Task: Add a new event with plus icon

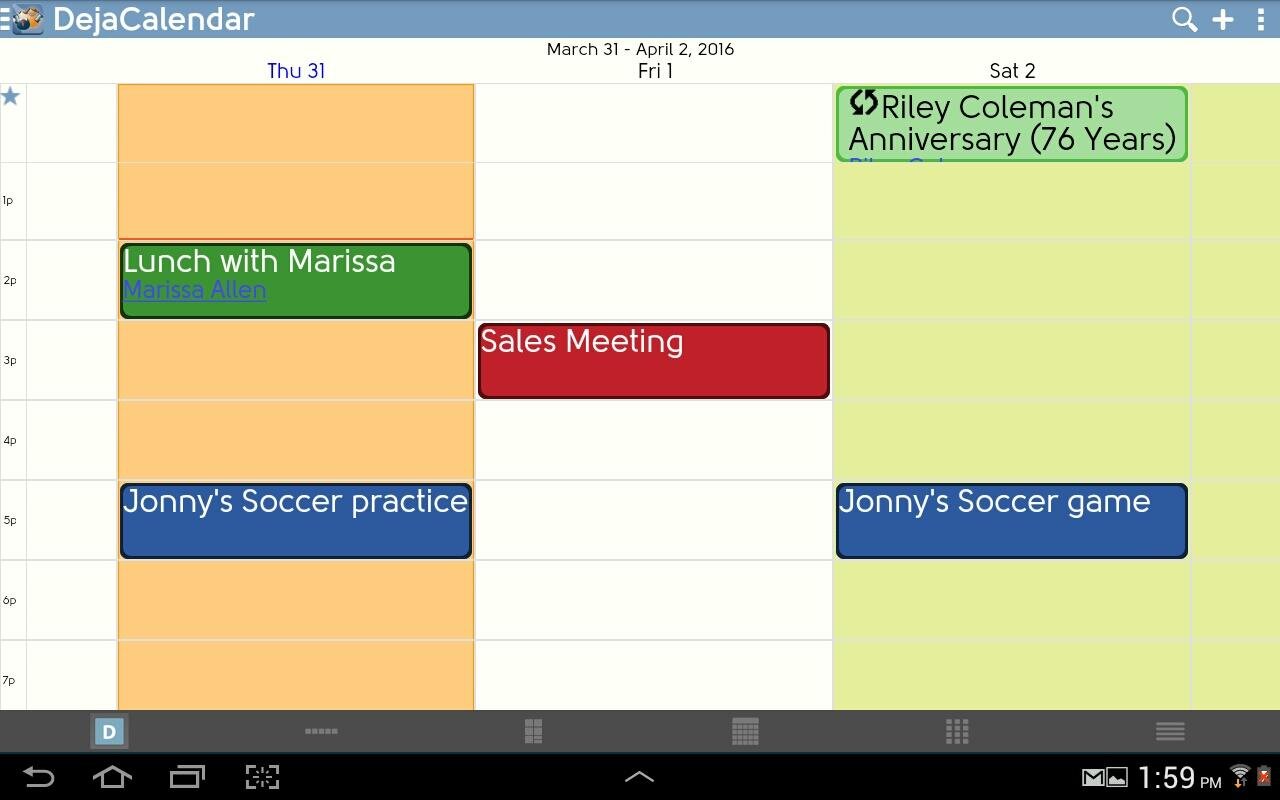Action: pos(1223,19)
